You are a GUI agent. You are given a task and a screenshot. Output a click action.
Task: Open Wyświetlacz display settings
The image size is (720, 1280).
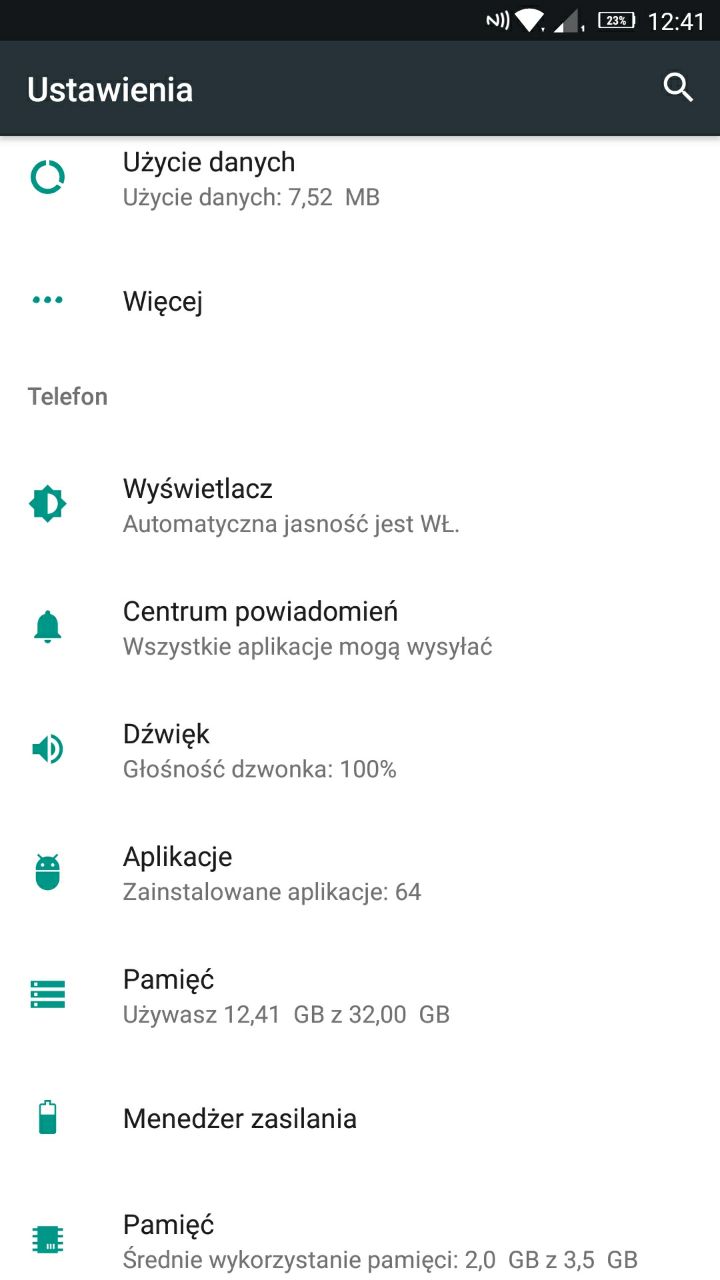[290, 505]
